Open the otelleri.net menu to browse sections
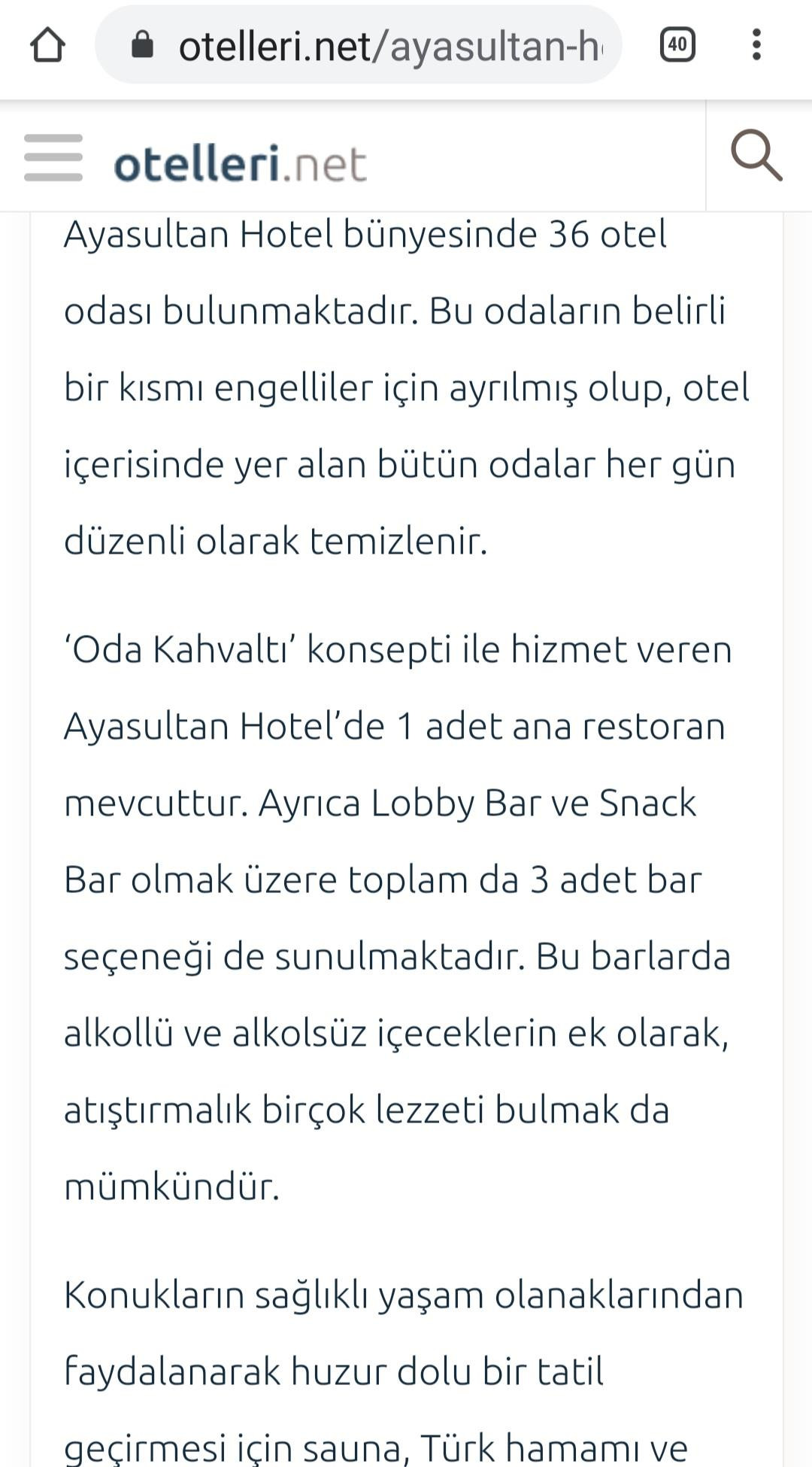Image resolution: width=812 pixels, height=1467 pixels. click(51, 158)
